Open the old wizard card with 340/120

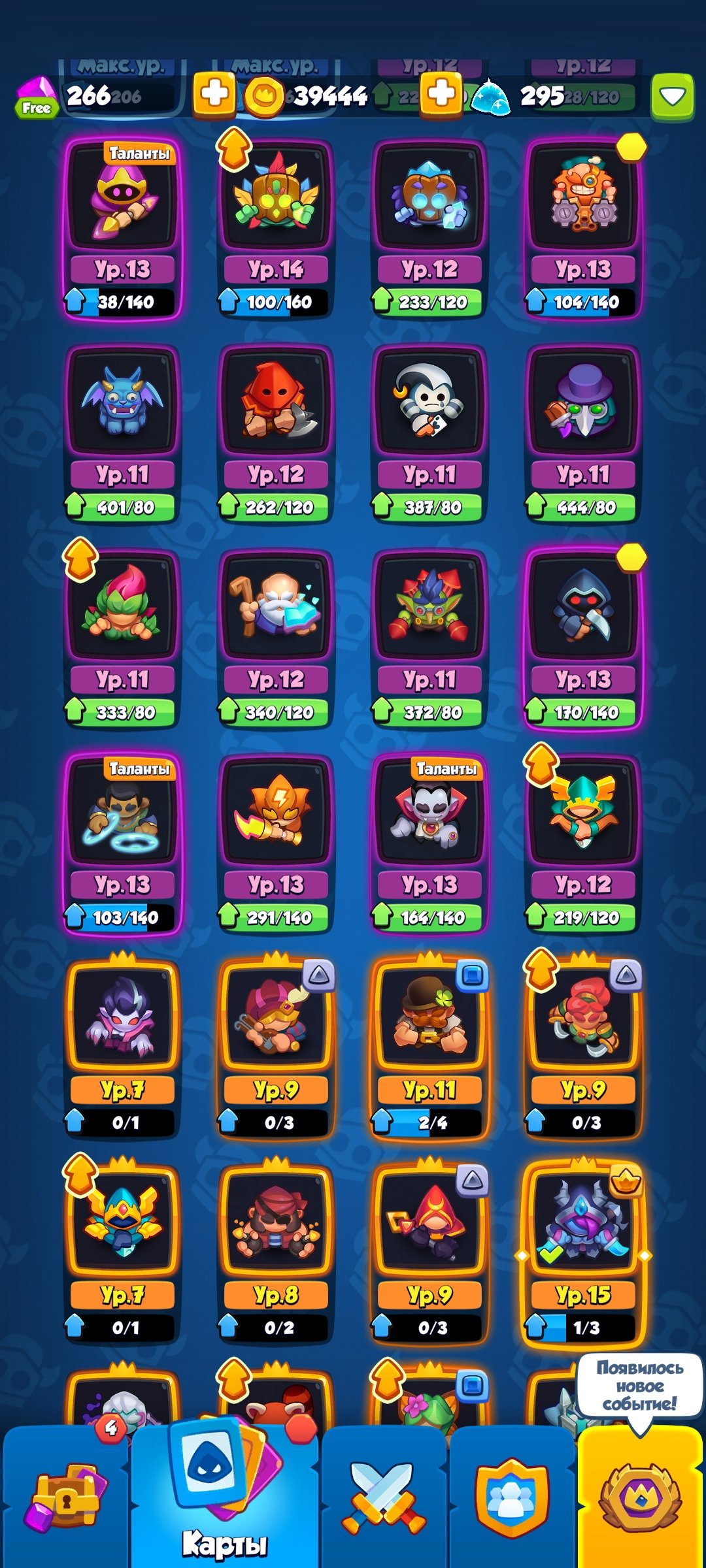tap(276, 639)
